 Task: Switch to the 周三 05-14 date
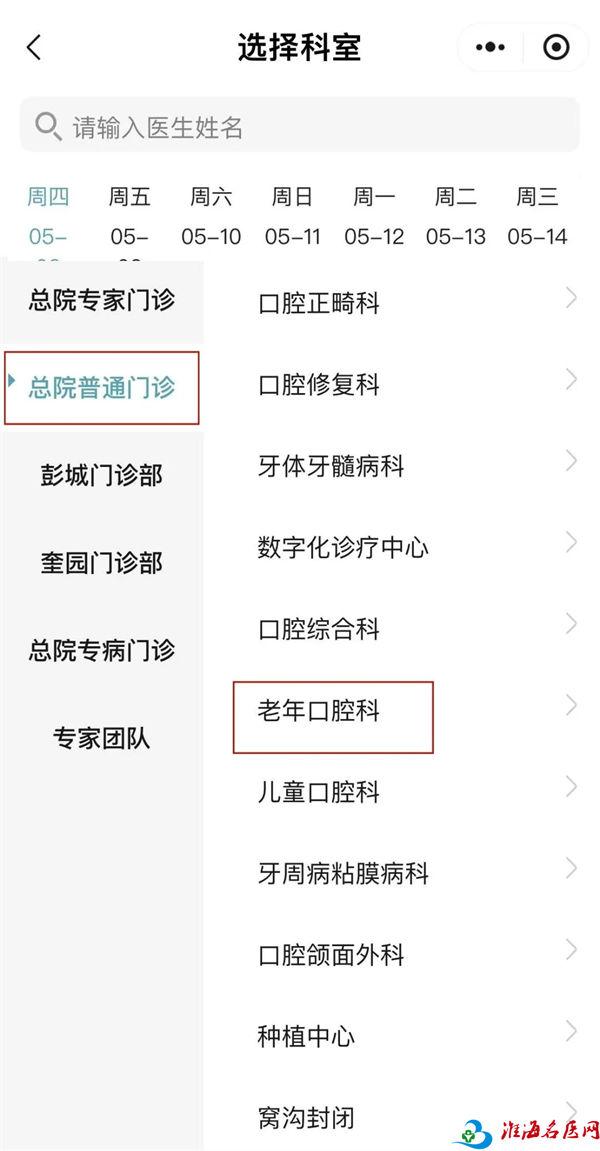[537, 217]
